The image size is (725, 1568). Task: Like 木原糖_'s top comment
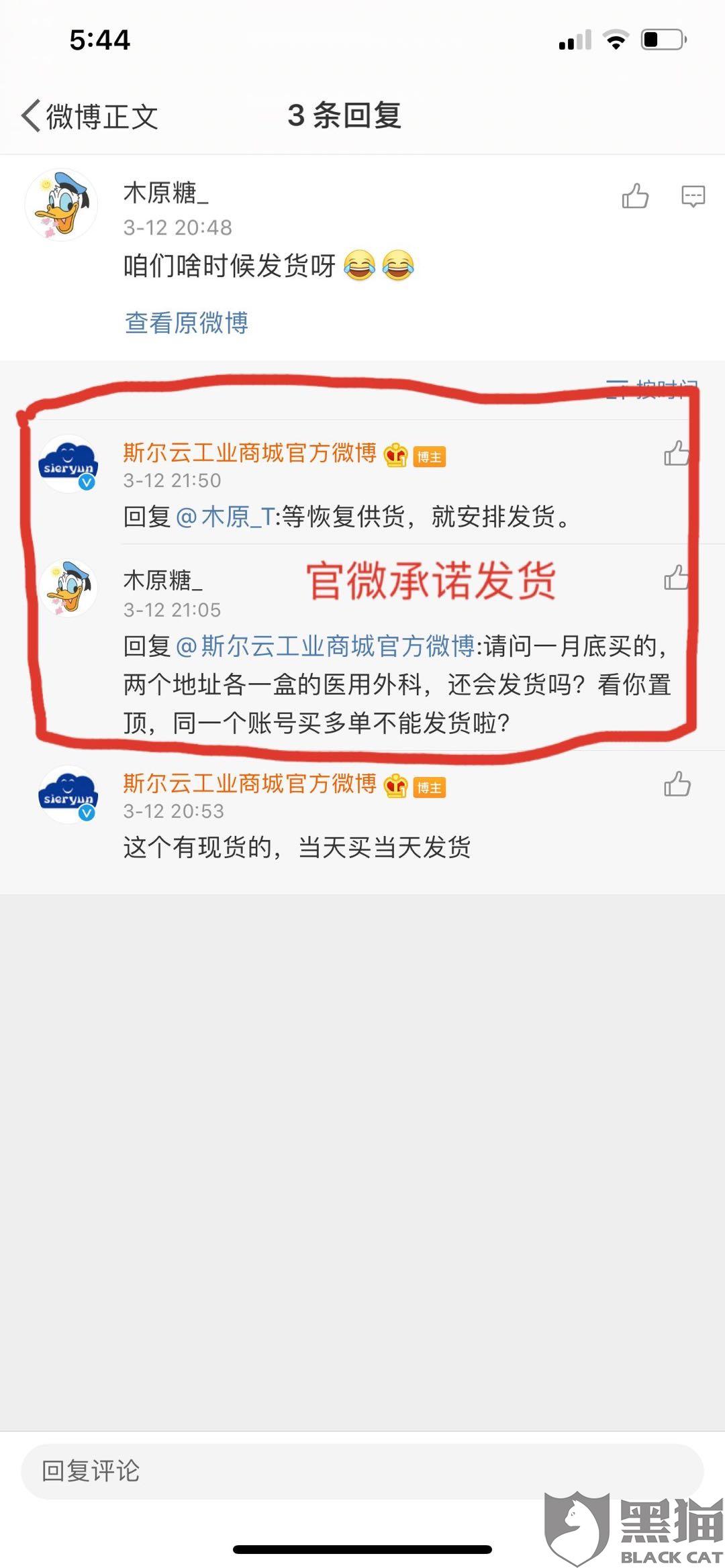point(635,196)
